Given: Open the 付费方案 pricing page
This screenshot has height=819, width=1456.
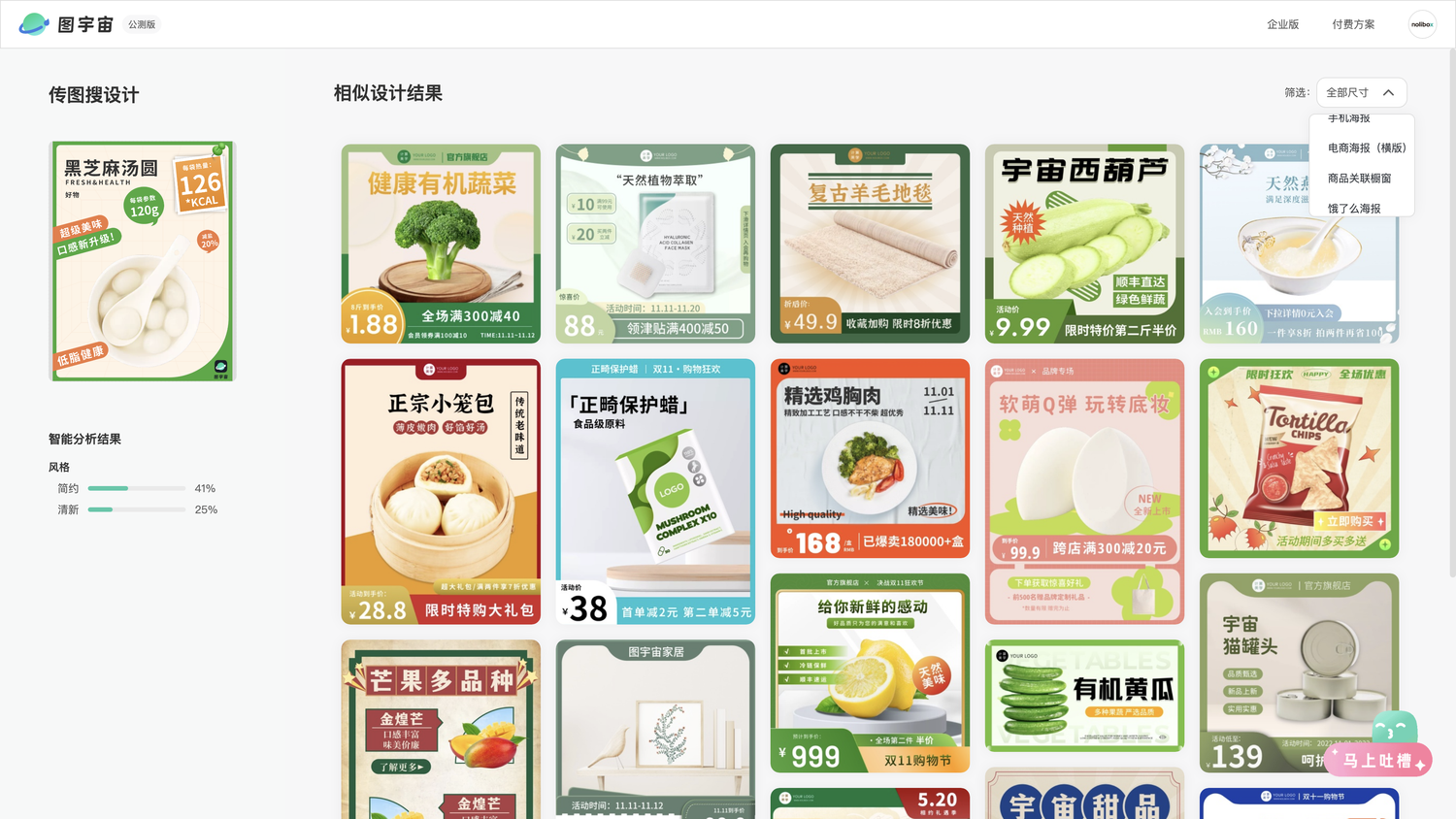Looking at the screenshot, I should pos(1352,24).
